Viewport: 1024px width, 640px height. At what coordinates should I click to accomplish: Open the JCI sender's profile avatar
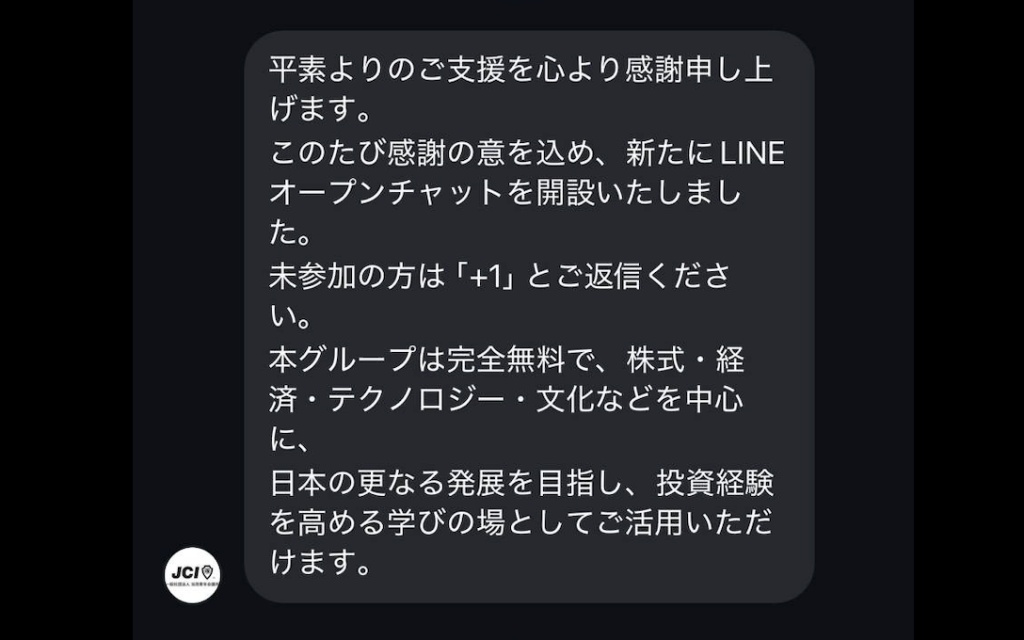pyautogui.click(x=192, y=575)
